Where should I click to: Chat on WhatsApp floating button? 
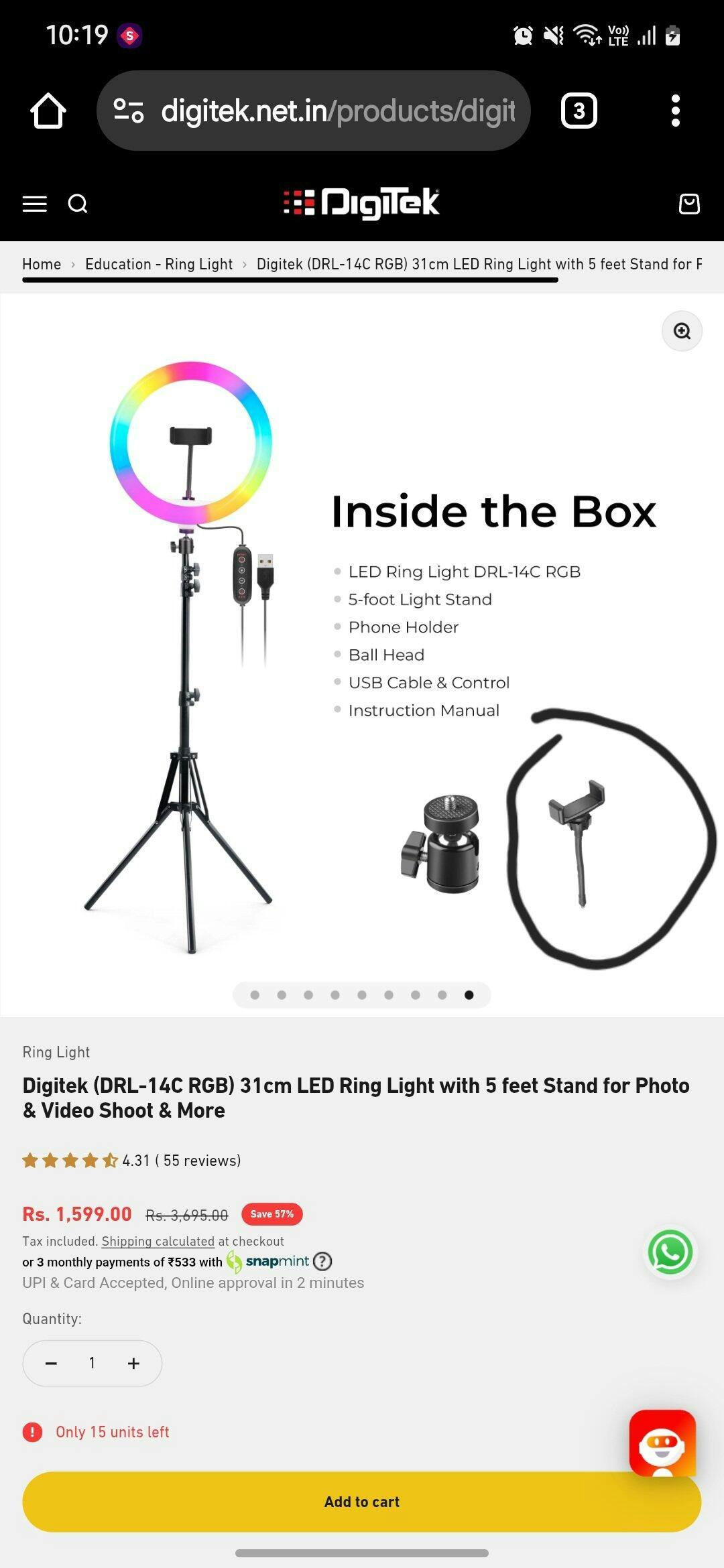coord(670,1252)
